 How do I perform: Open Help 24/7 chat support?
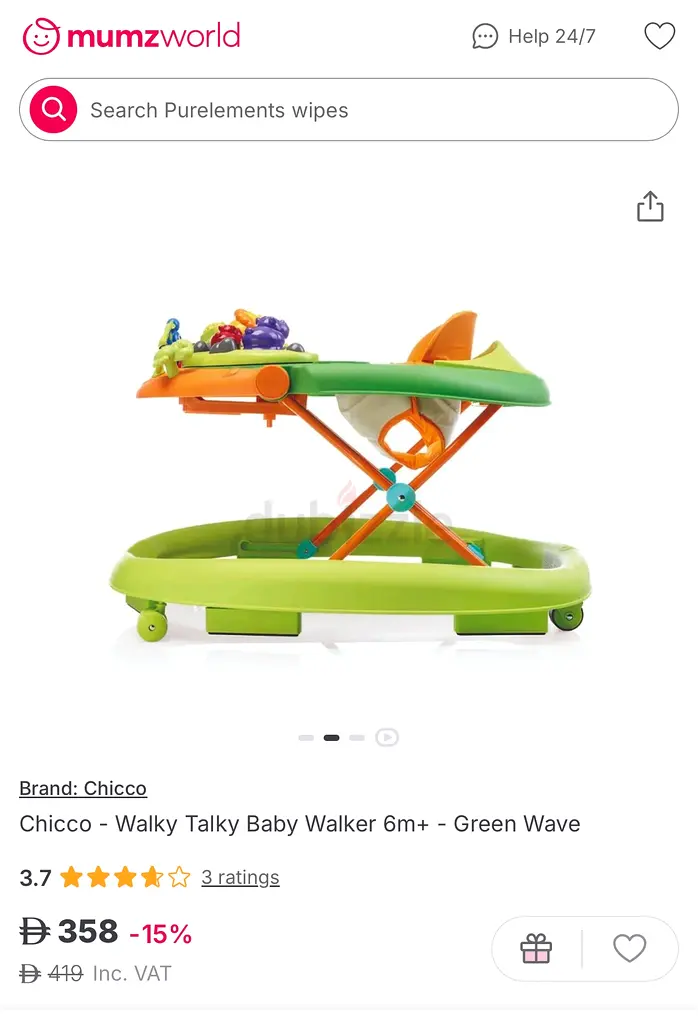tap(534, 37)
